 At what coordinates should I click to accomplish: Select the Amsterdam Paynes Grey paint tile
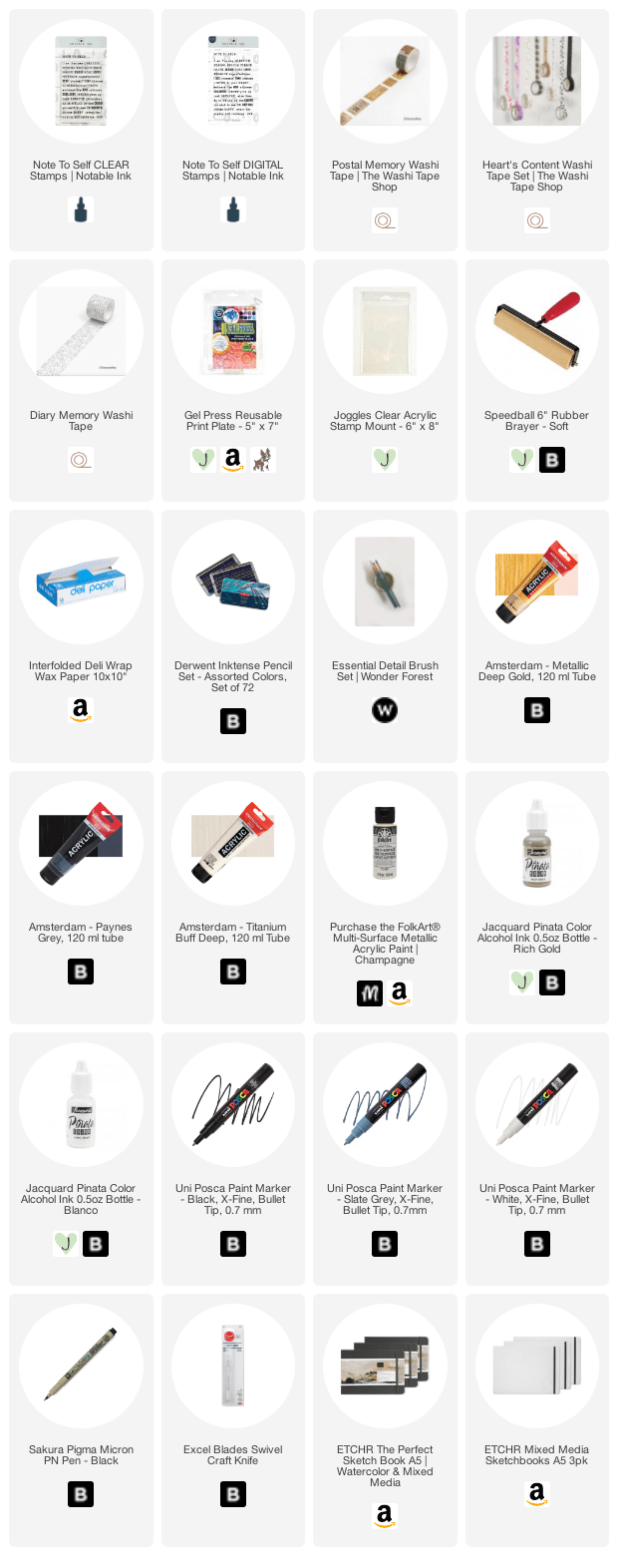click(81, 898)
